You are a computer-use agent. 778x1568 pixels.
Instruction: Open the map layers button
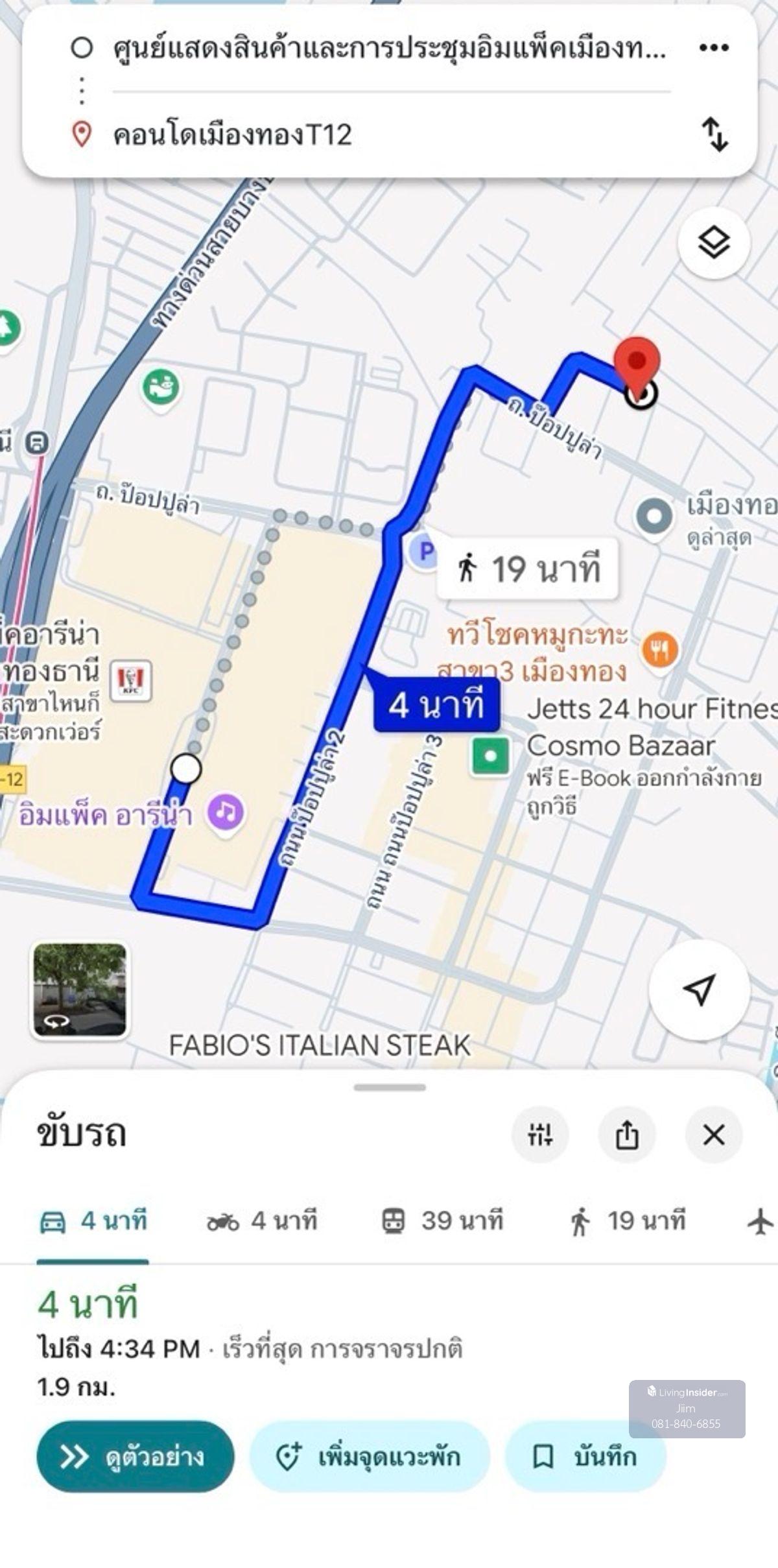click(713, 243)
